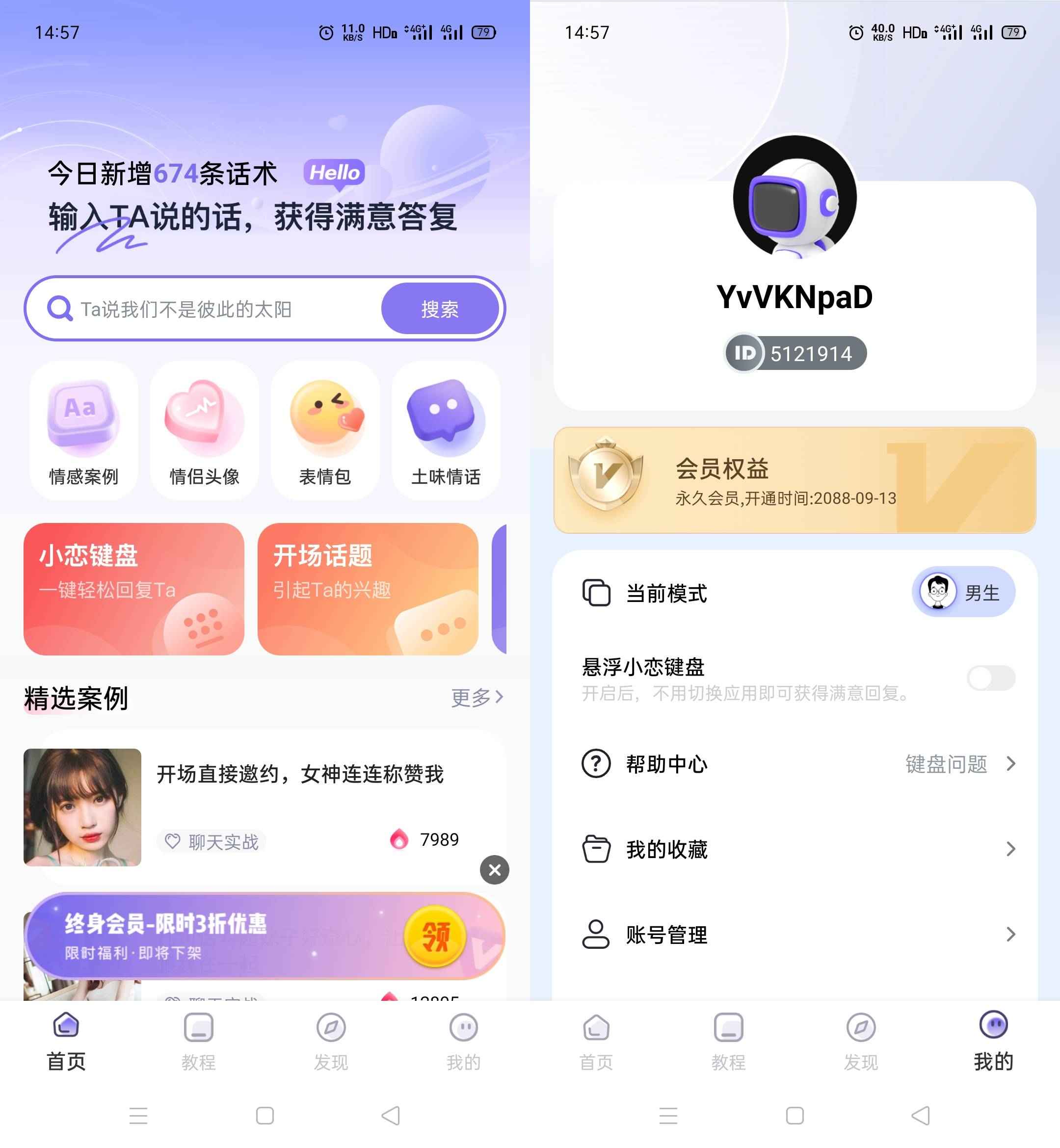
Task: Open the 账号管理 account icon
Action: pyautogui.click(x=596, y=934)
